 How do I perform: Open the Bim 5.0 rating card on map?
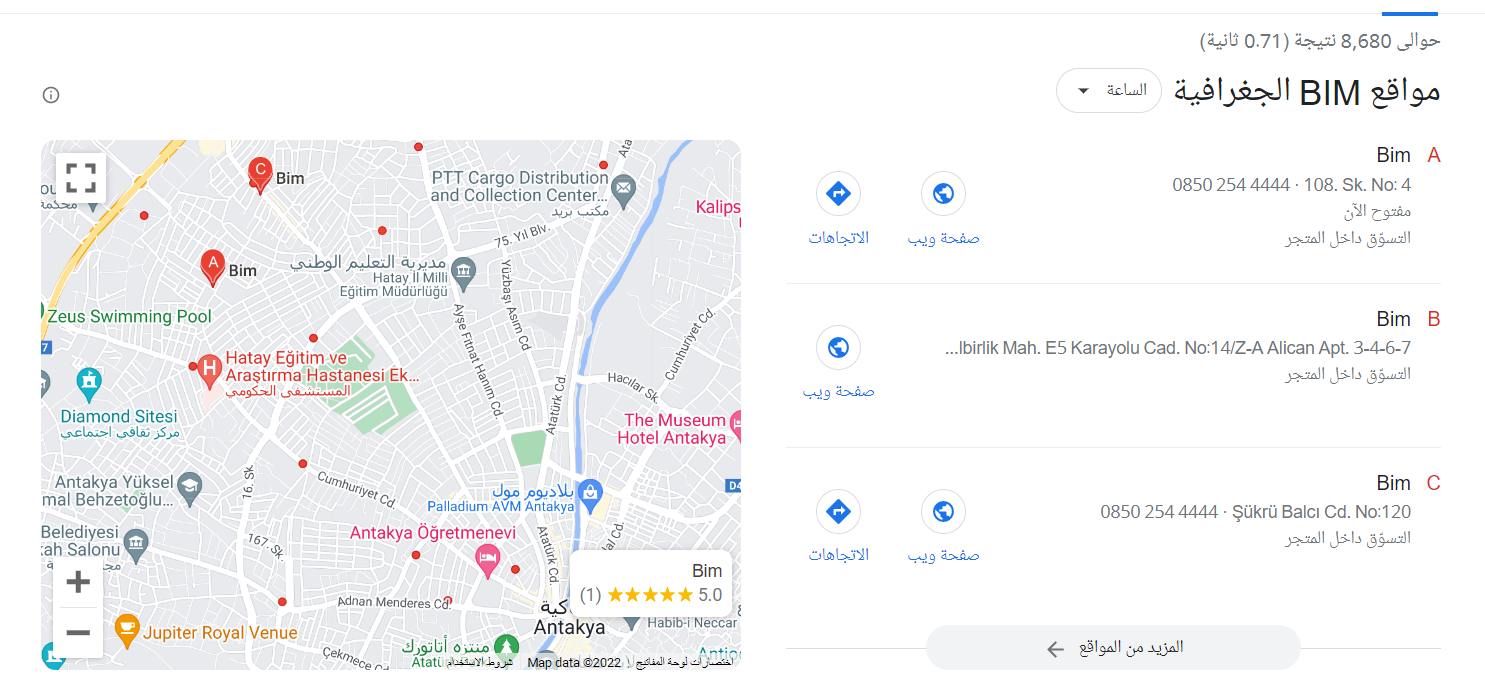coord(651,583)
